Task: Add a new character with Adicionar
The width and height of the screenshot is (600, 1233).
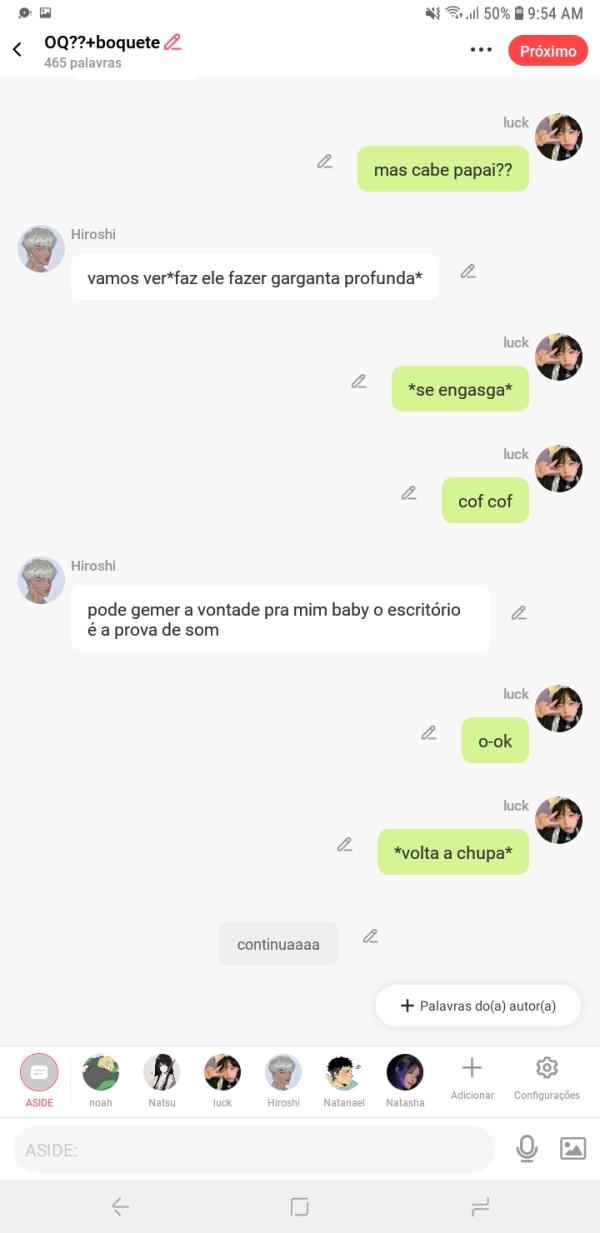Action: click(472, 1074)
